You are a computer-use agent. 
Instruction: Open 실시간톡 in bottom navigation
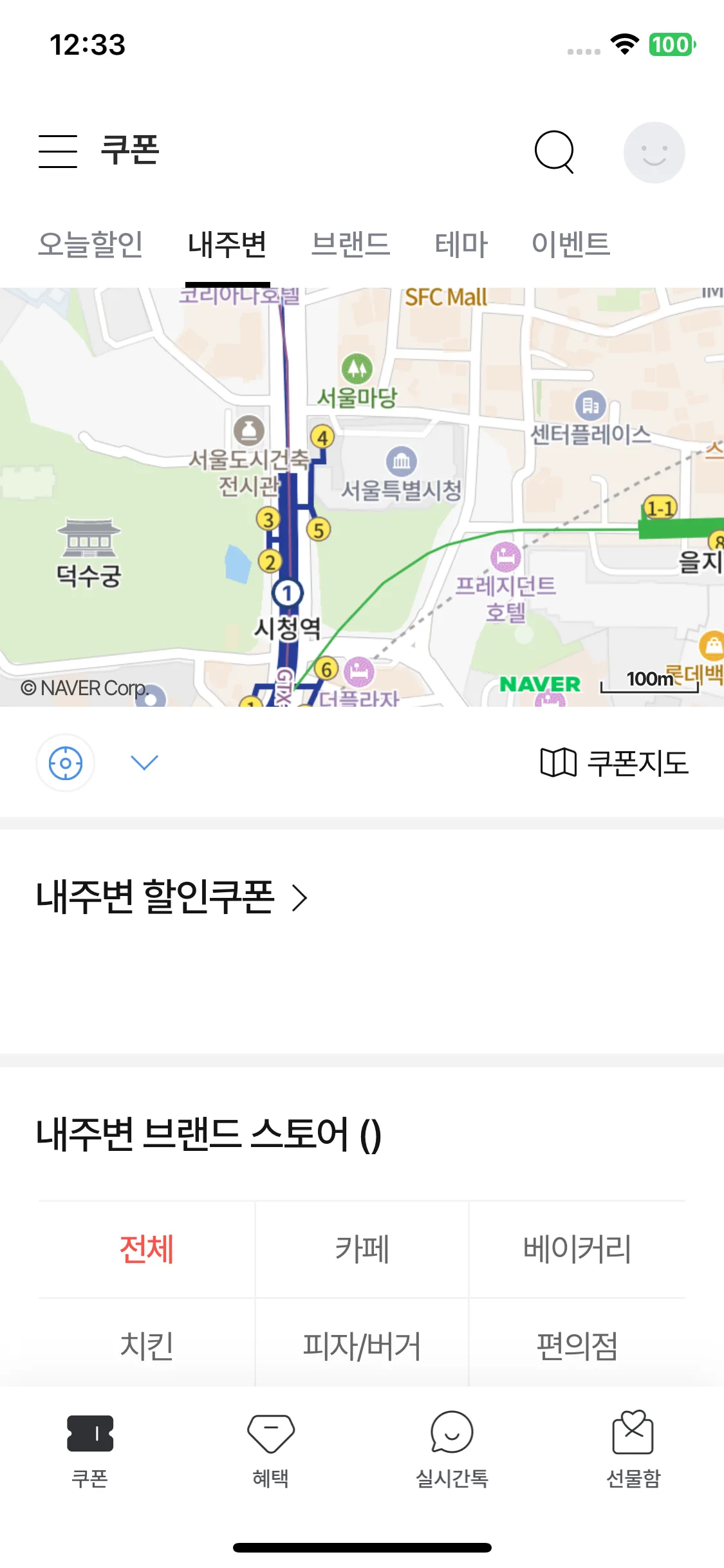click(452, 1450)
